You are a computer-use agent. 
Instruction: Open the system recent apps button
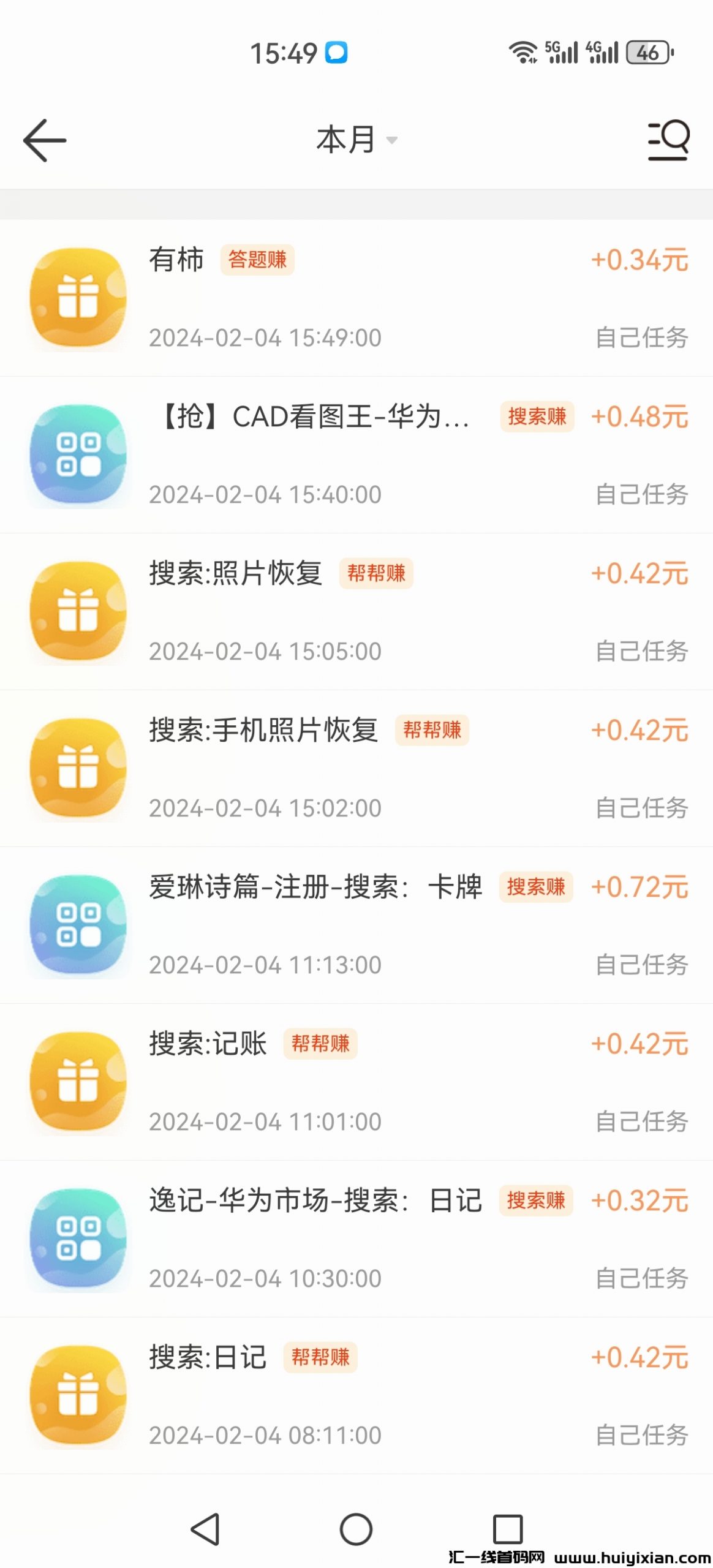tap(508, 1529)
